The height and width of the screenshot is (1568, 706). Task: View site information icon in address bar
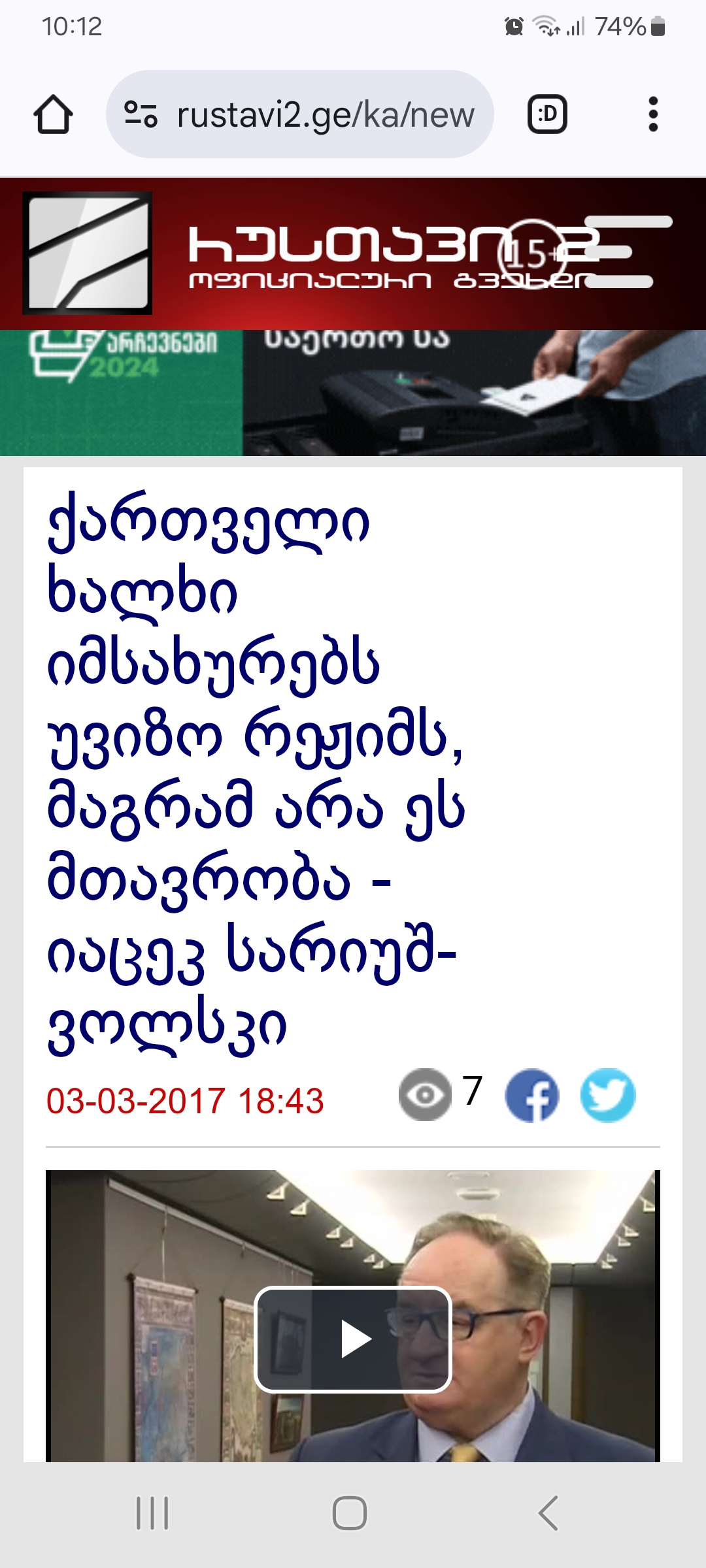click(141, 114)
